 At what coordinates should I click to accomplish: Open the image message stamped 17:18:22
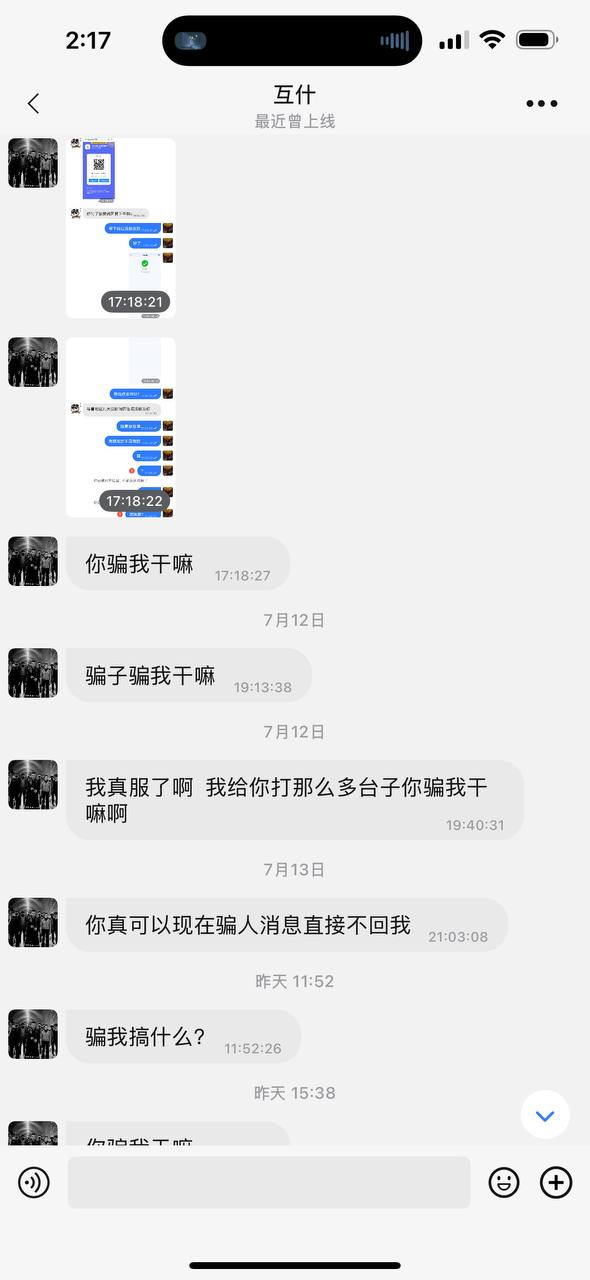(x=121, y=427)
